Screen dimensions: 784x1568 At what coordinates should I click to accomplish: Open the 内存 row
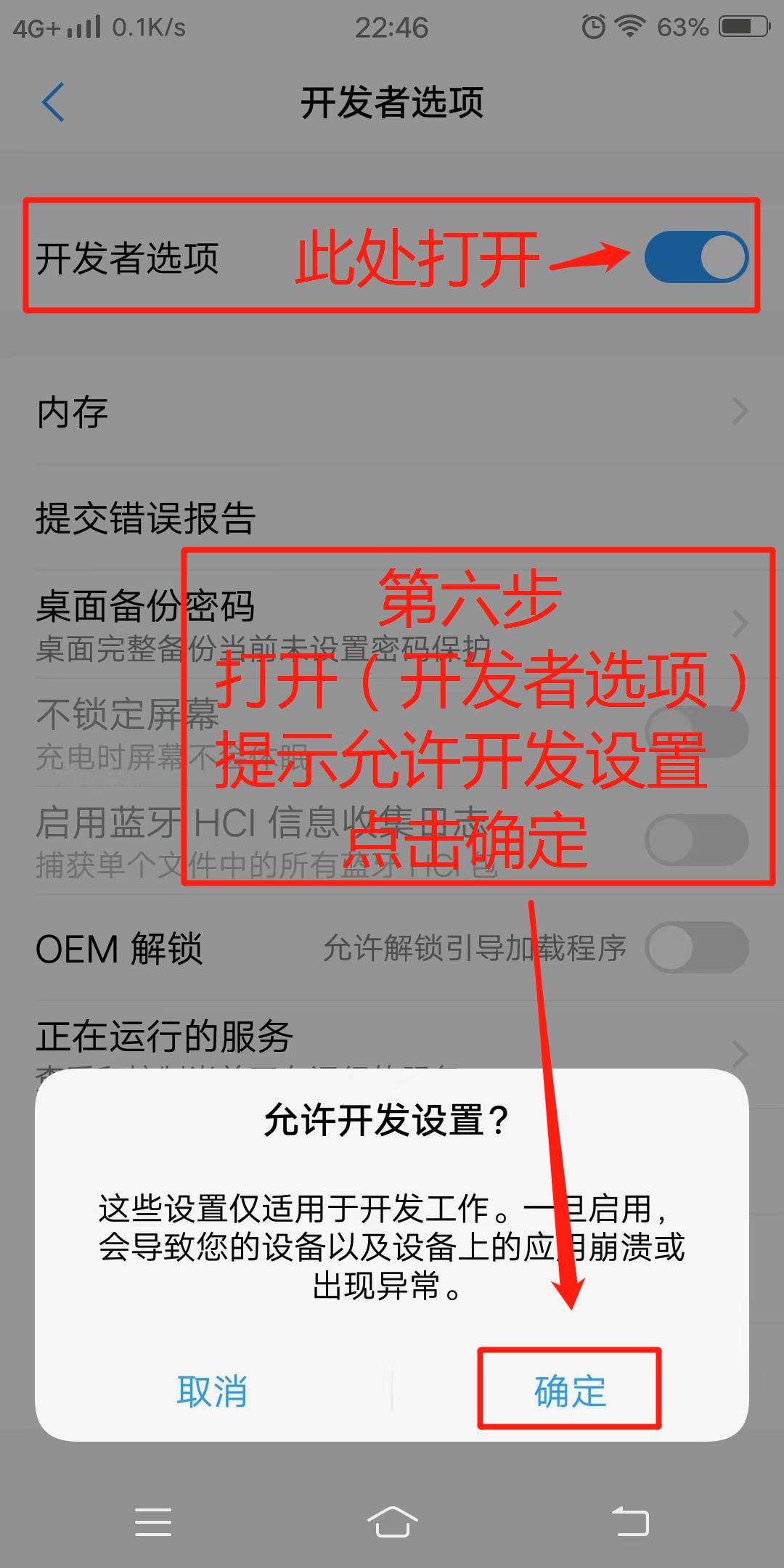pos(392,412)
